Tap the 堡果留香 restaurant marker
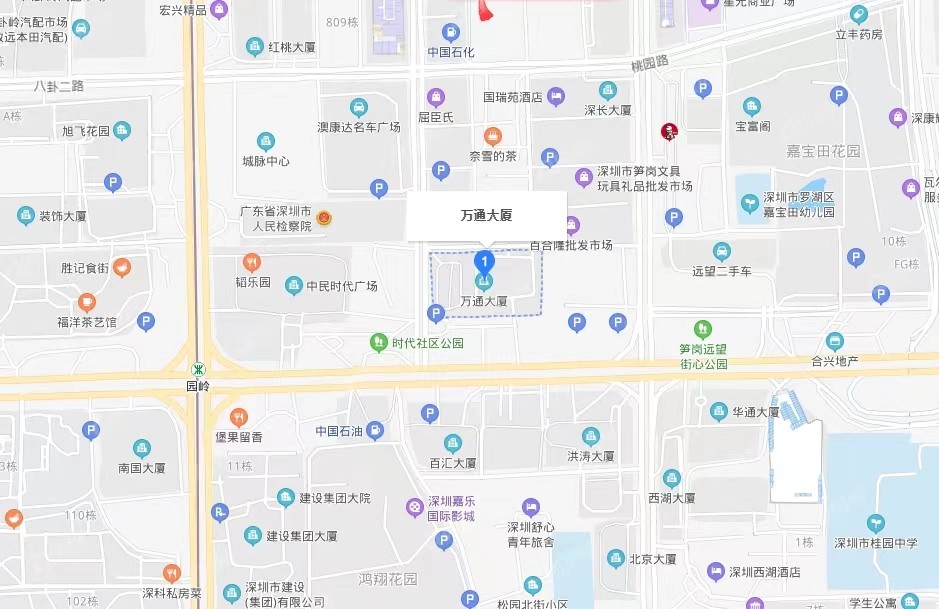 [x=238, y=417]
